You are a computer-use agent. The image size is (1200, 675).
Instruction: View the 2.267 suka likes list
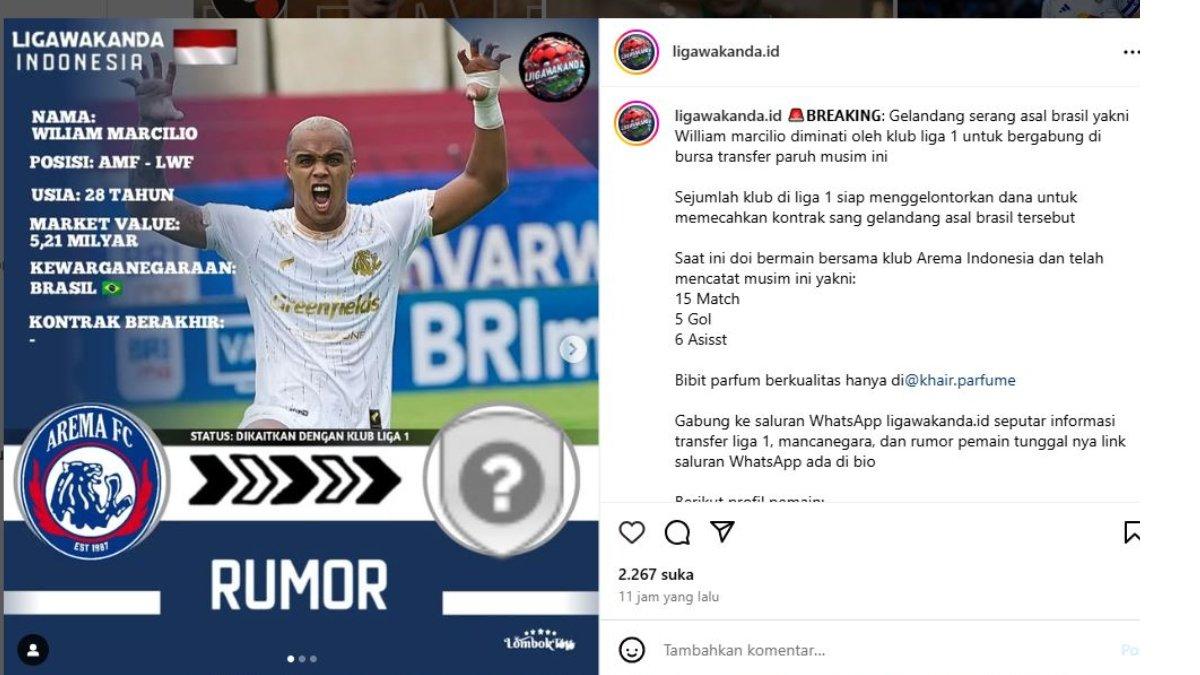pos(655,574)
